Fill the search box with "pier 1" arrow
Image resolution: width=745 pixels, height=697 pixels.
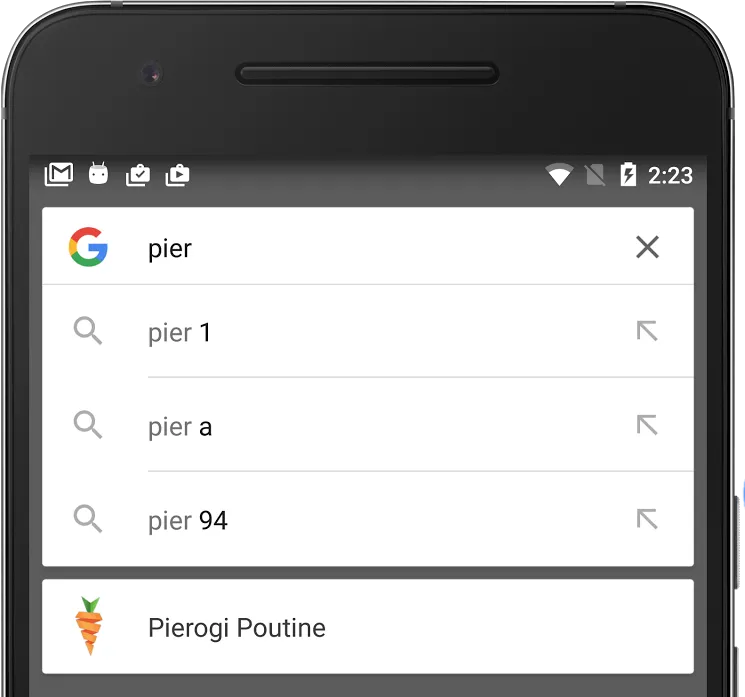tap(647, 331)
